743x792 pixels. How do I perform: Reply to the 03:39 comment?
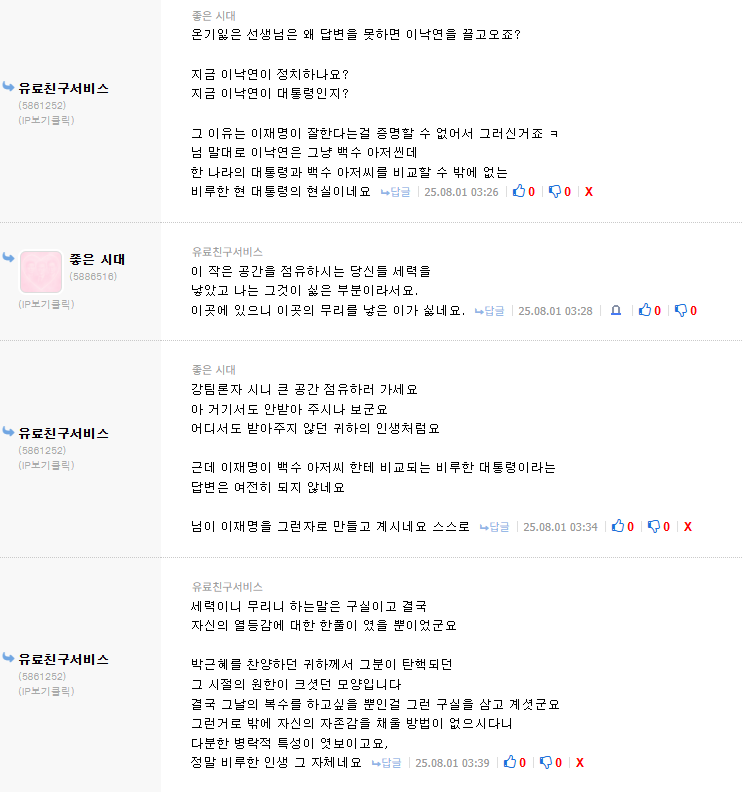point(386,763)
